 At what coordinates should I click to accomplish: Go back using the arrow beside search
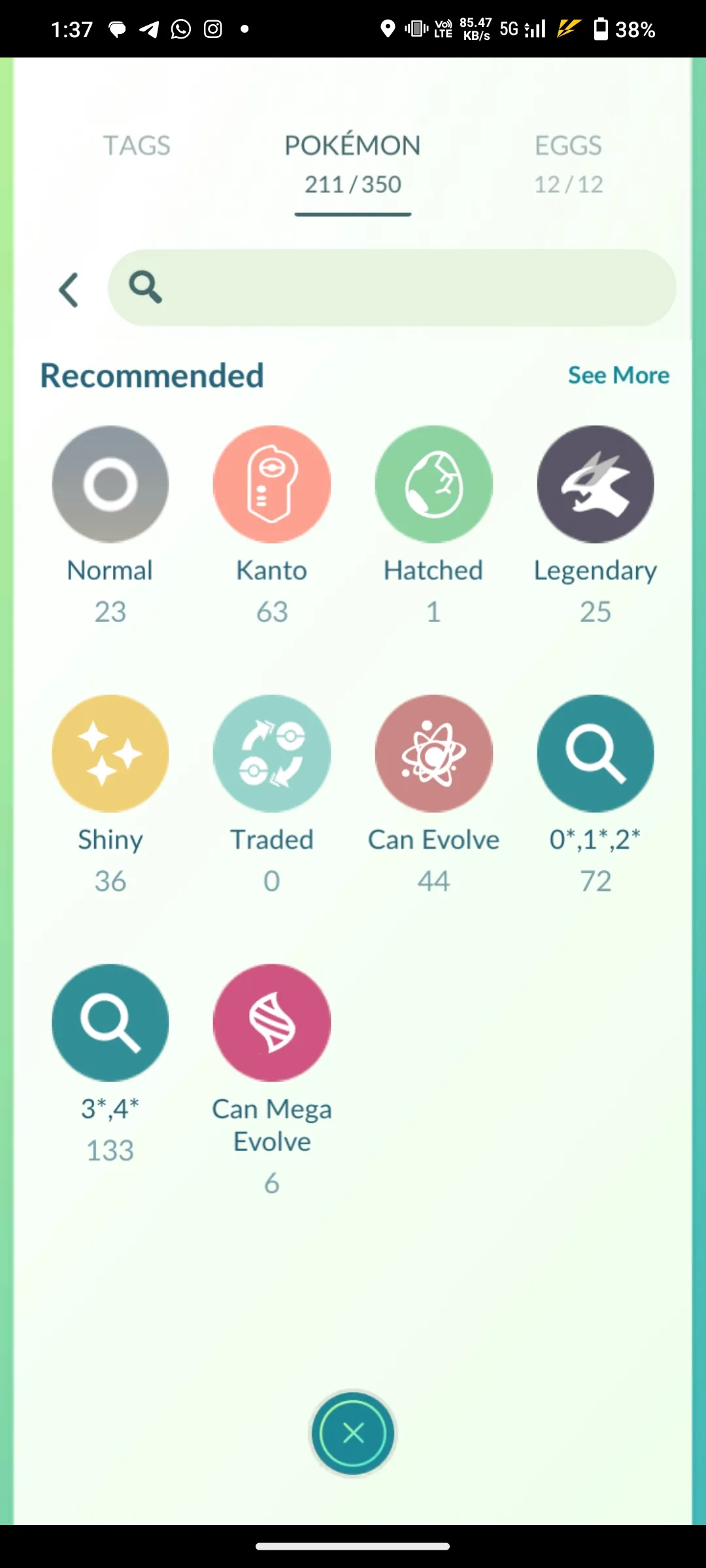pyautogui.click(x=69, y=289)
